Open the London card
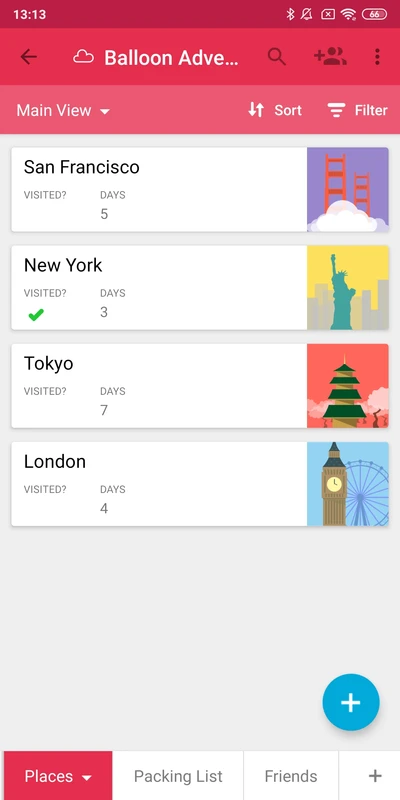This screenshot has width=400, height=800. [x=200, y=484]
